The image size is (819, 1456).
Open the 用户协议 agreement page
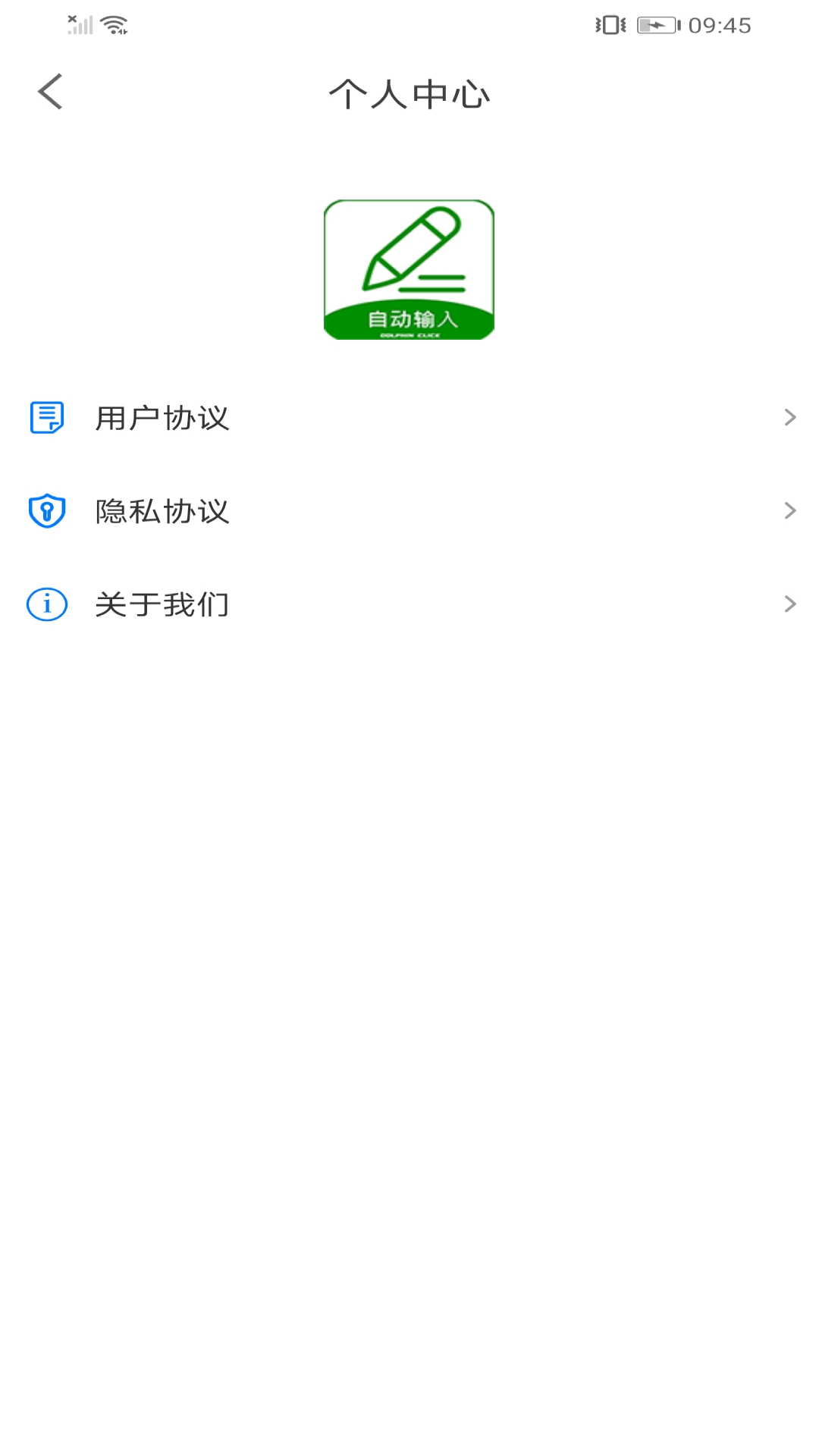(163, 417)
